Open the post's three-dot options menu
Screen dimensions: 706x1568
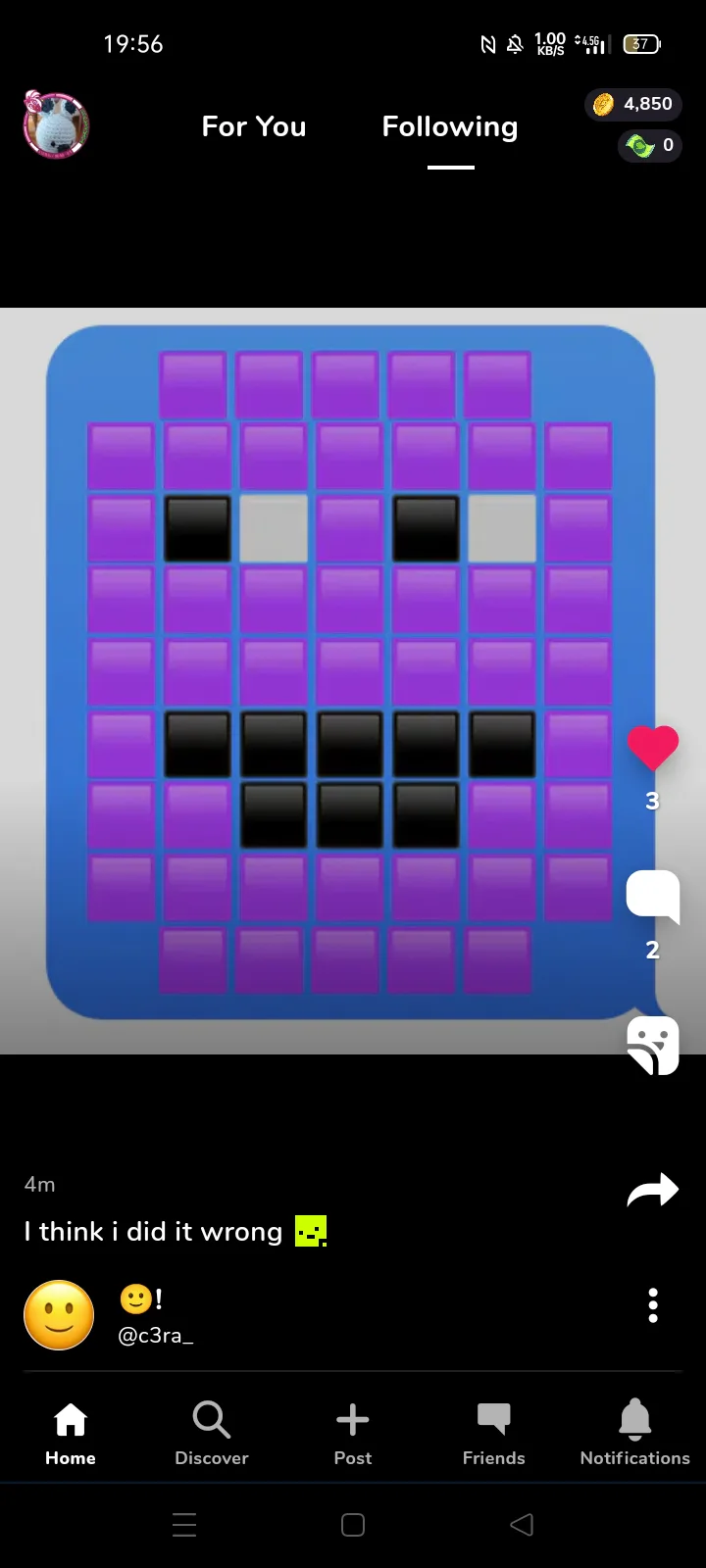point(653,1305)
